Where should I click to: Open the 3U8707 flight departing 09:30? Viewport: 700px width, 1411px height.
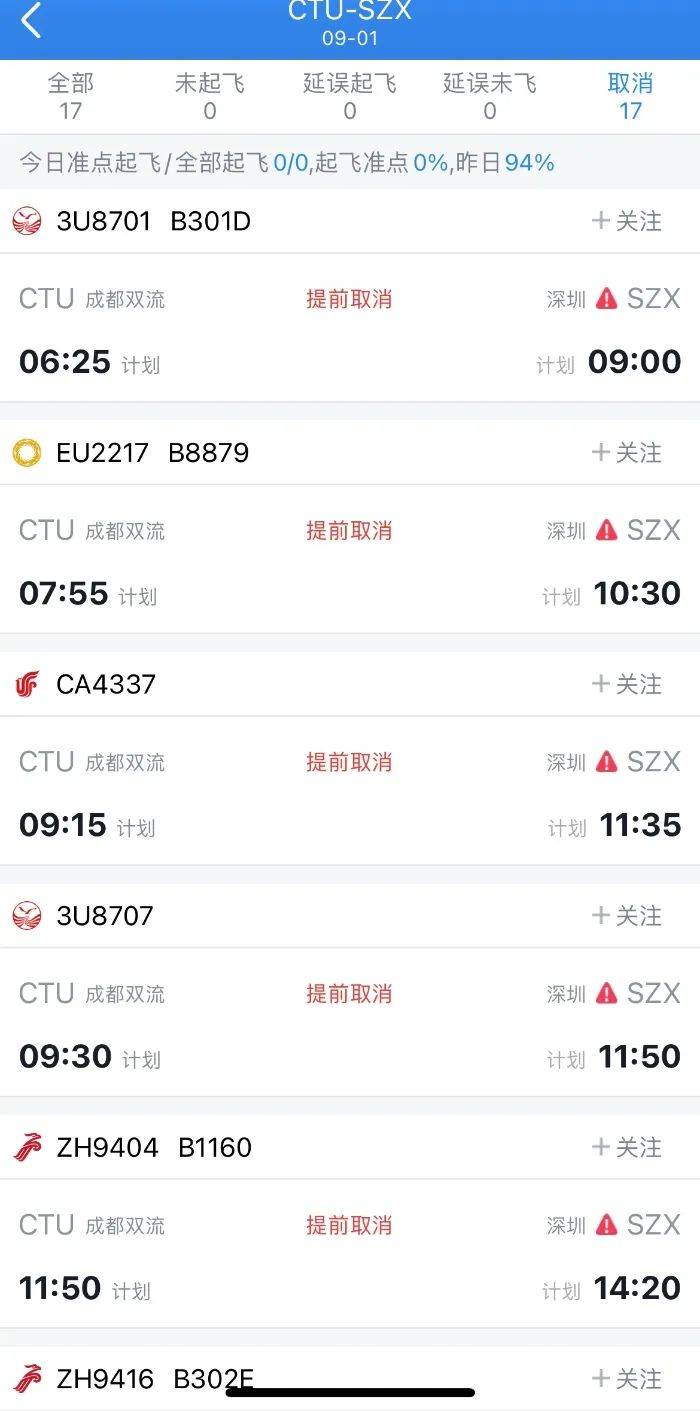pyautogui.click(x=350, y=1023)
